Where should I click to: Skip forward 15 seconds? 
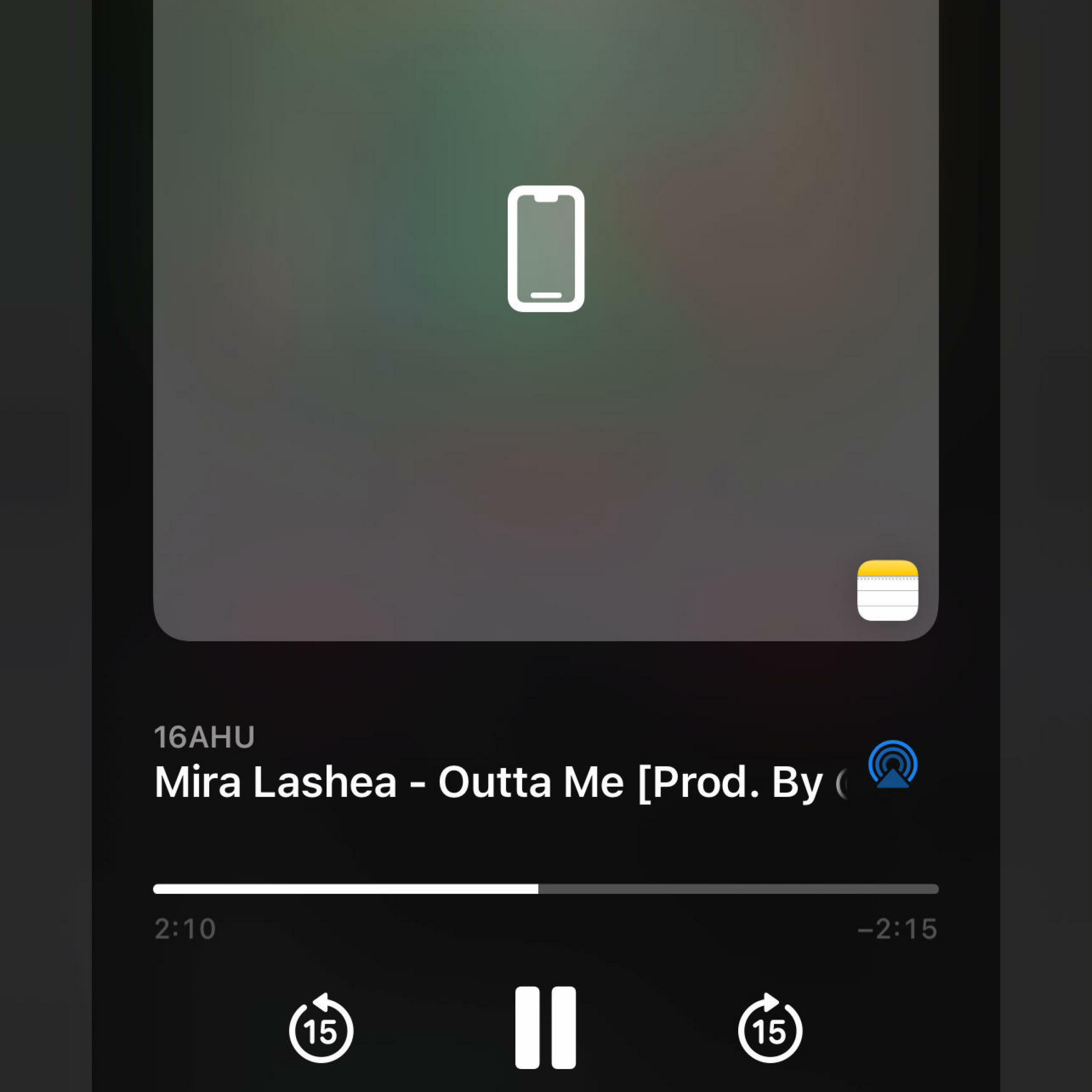(770, 1028)
